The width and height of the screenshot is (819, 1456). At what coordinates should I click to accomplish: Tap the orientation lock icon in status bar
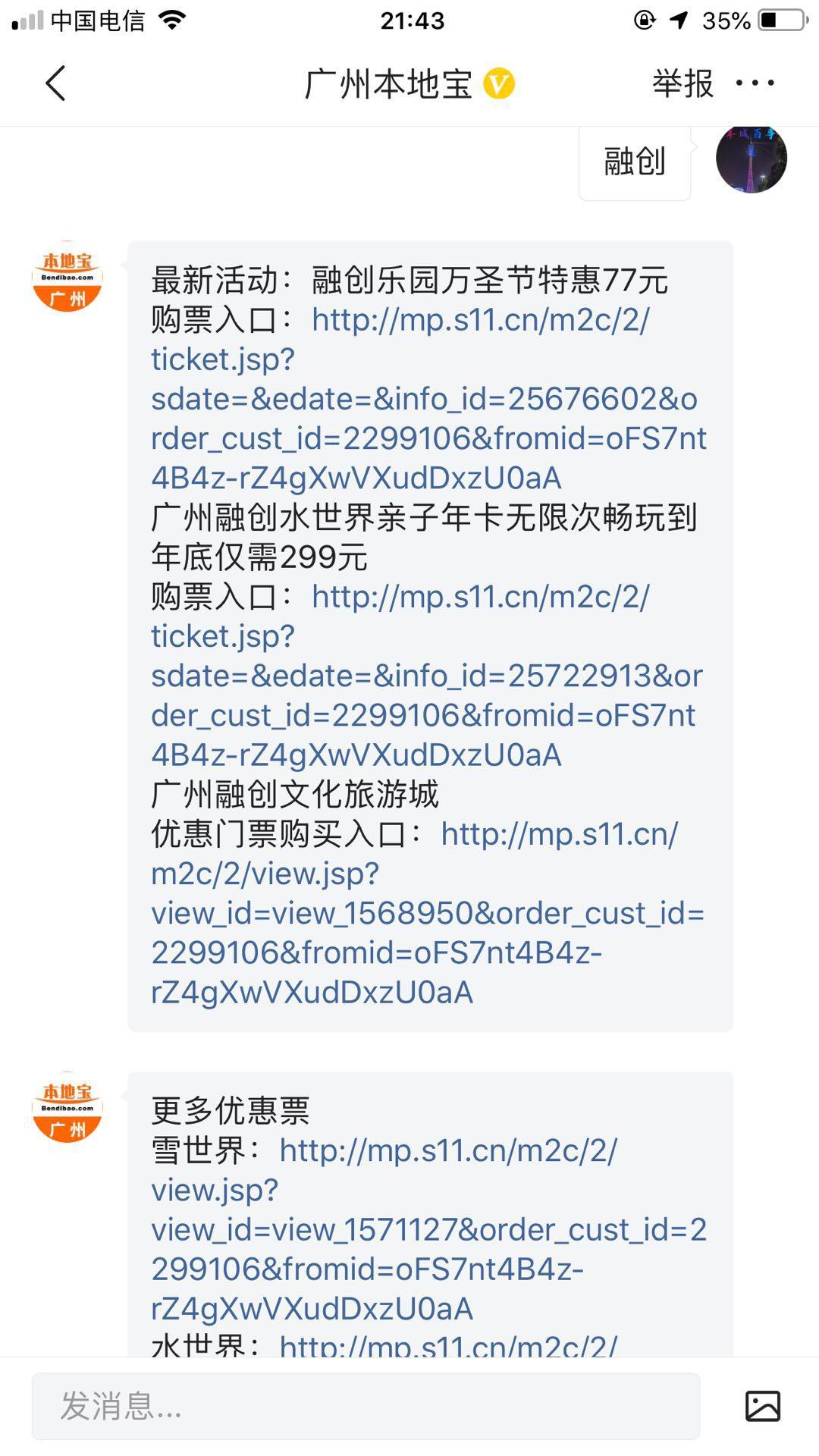[644, 19]
